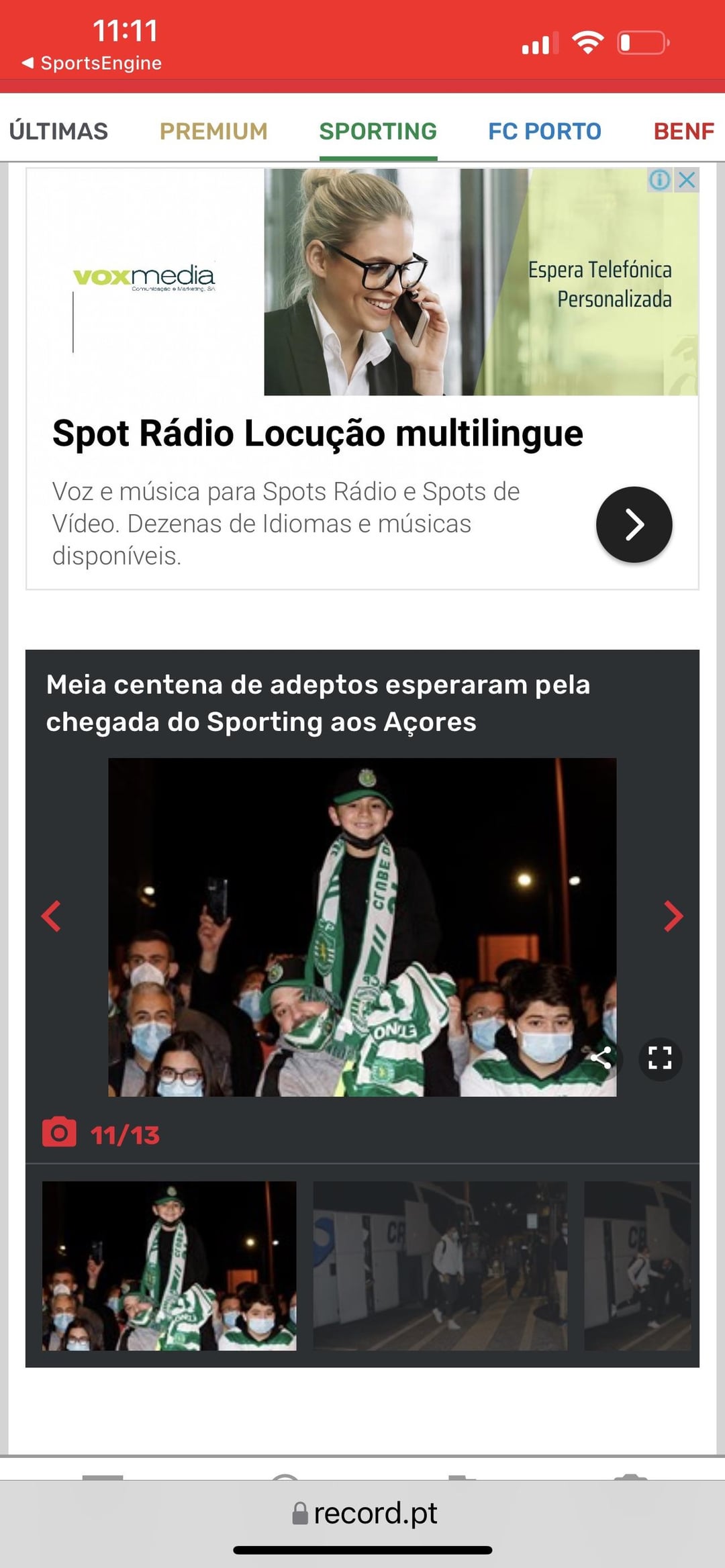Select the SPORTING tab
Screen dimensions: 725x1568
click(378, 131)
